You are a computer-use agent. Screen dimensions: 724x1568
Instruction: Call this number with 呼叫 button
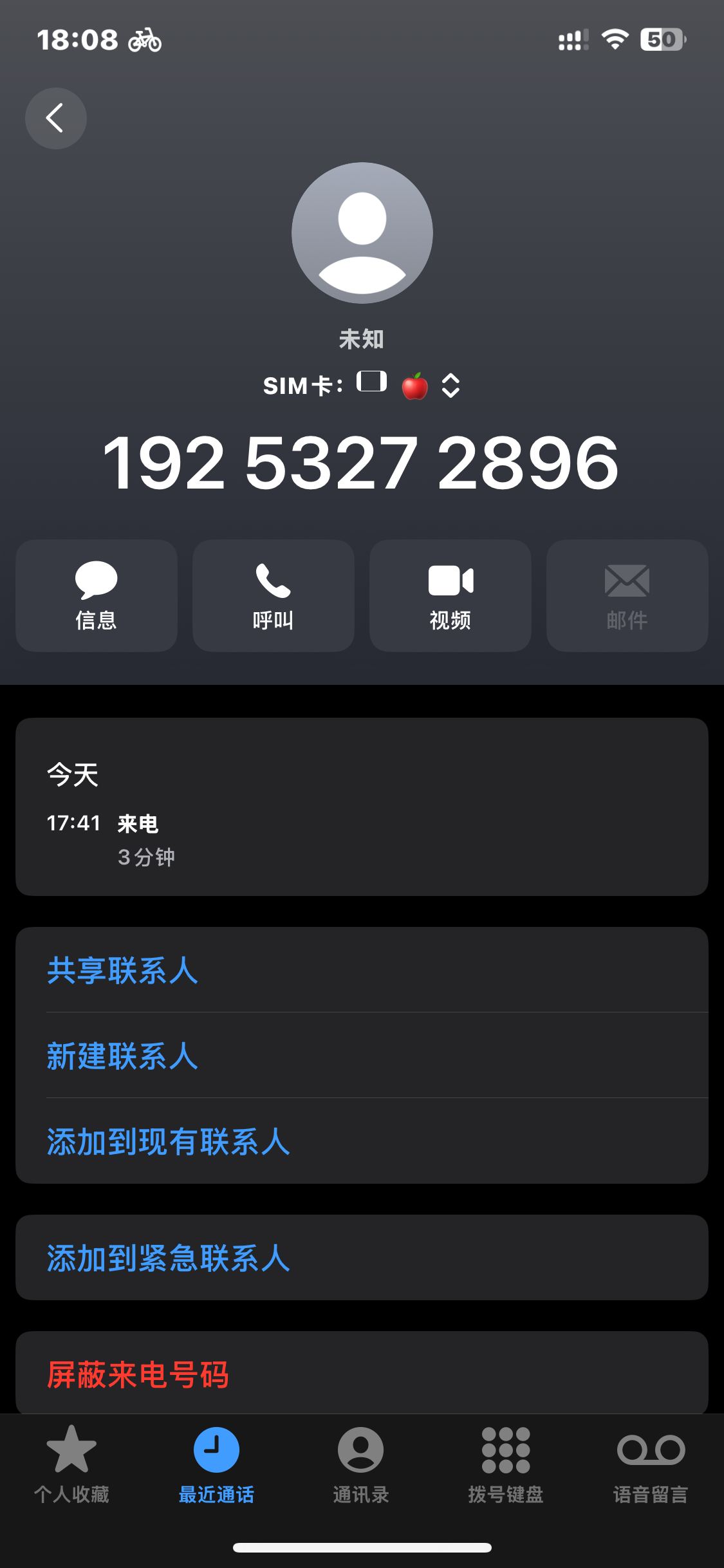pos(274,595)
